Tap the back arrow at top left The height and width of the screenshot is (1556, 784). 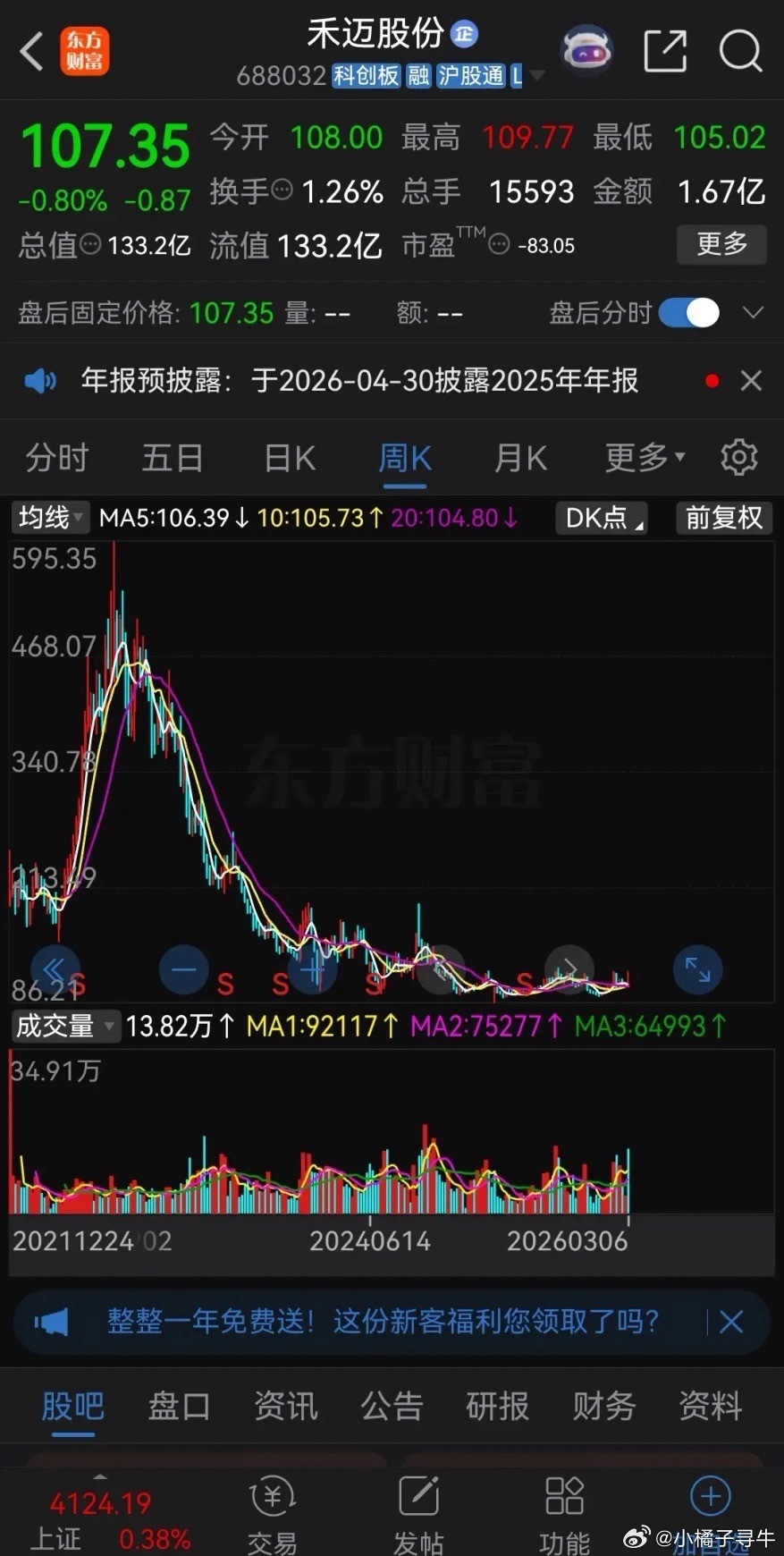[31, 51]
